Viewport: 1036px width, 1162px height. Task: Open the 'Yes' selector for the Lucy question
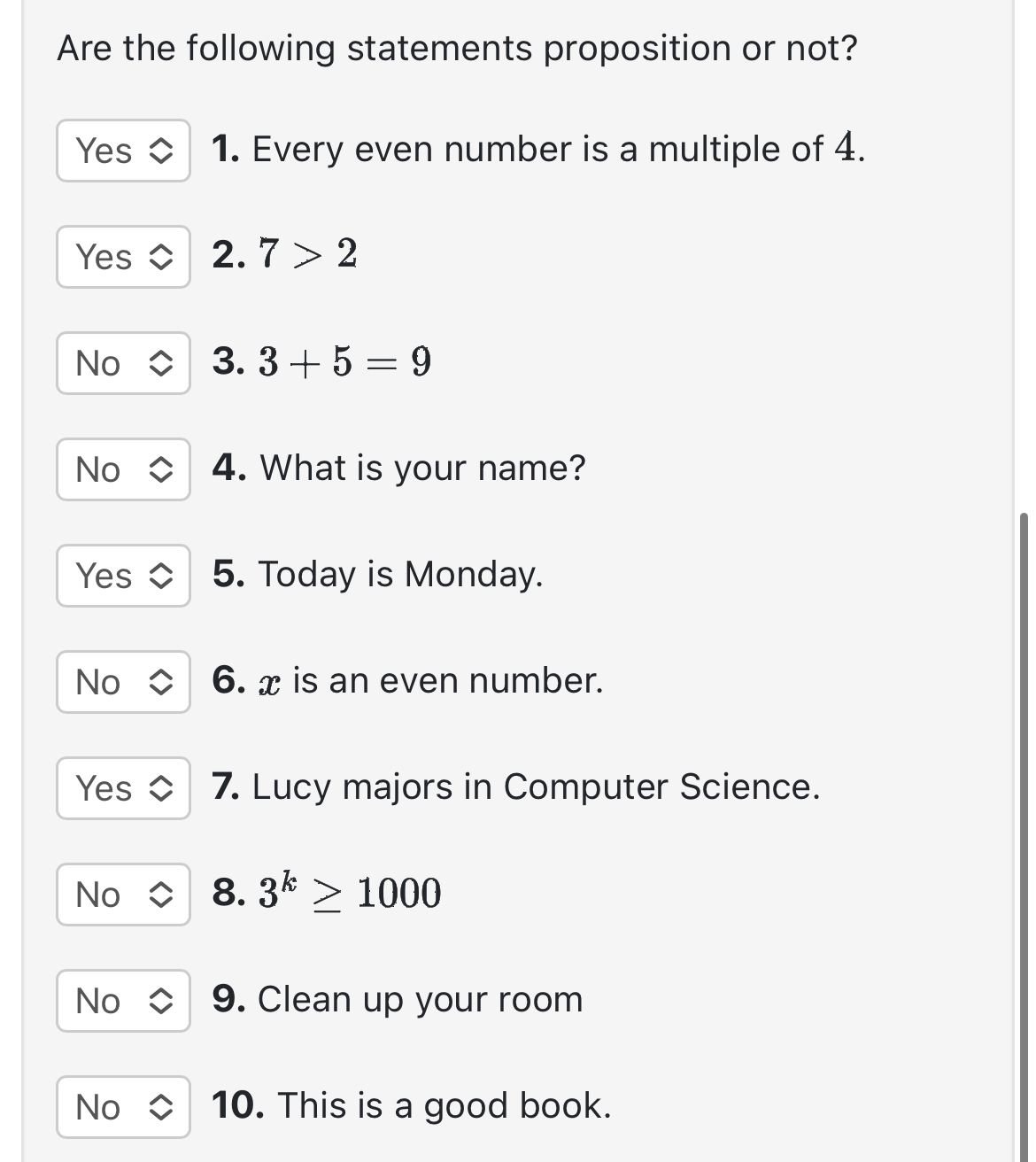coord(122,788)
